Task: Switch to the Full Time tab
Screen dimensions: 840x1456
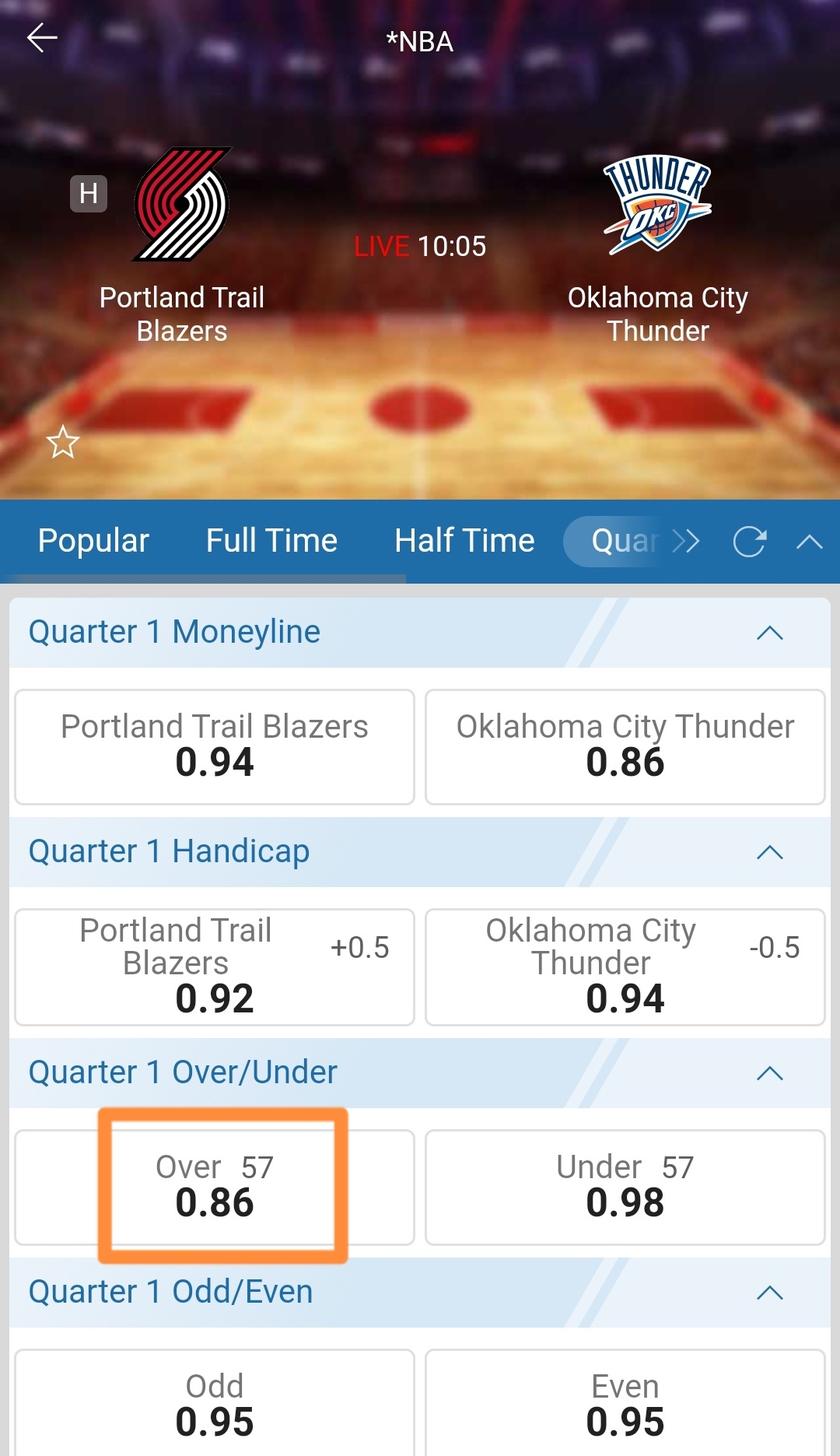Action: (271, 541)
